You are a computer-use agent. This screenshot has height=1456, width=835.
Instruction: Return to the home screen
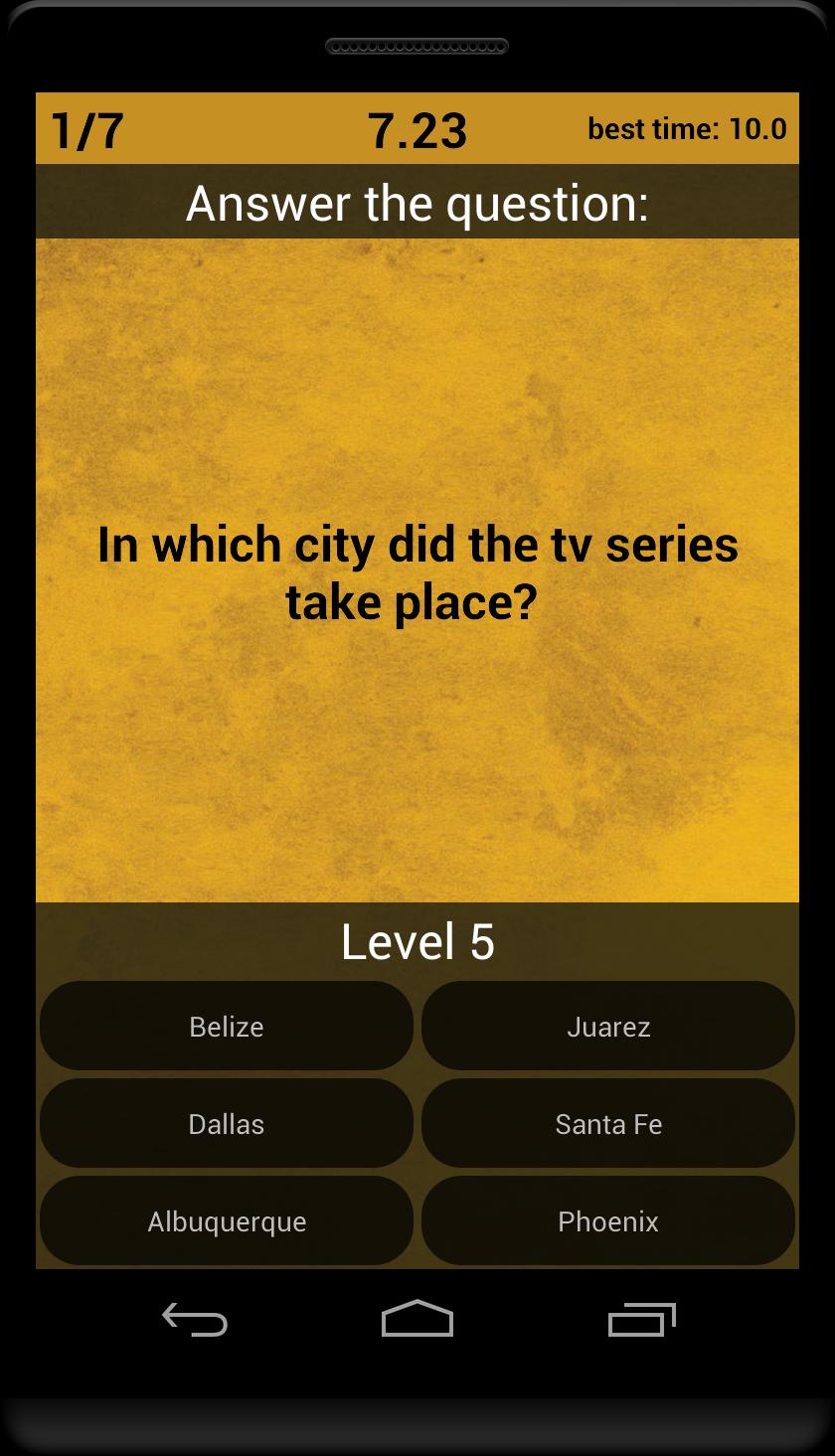point(417,1320)
